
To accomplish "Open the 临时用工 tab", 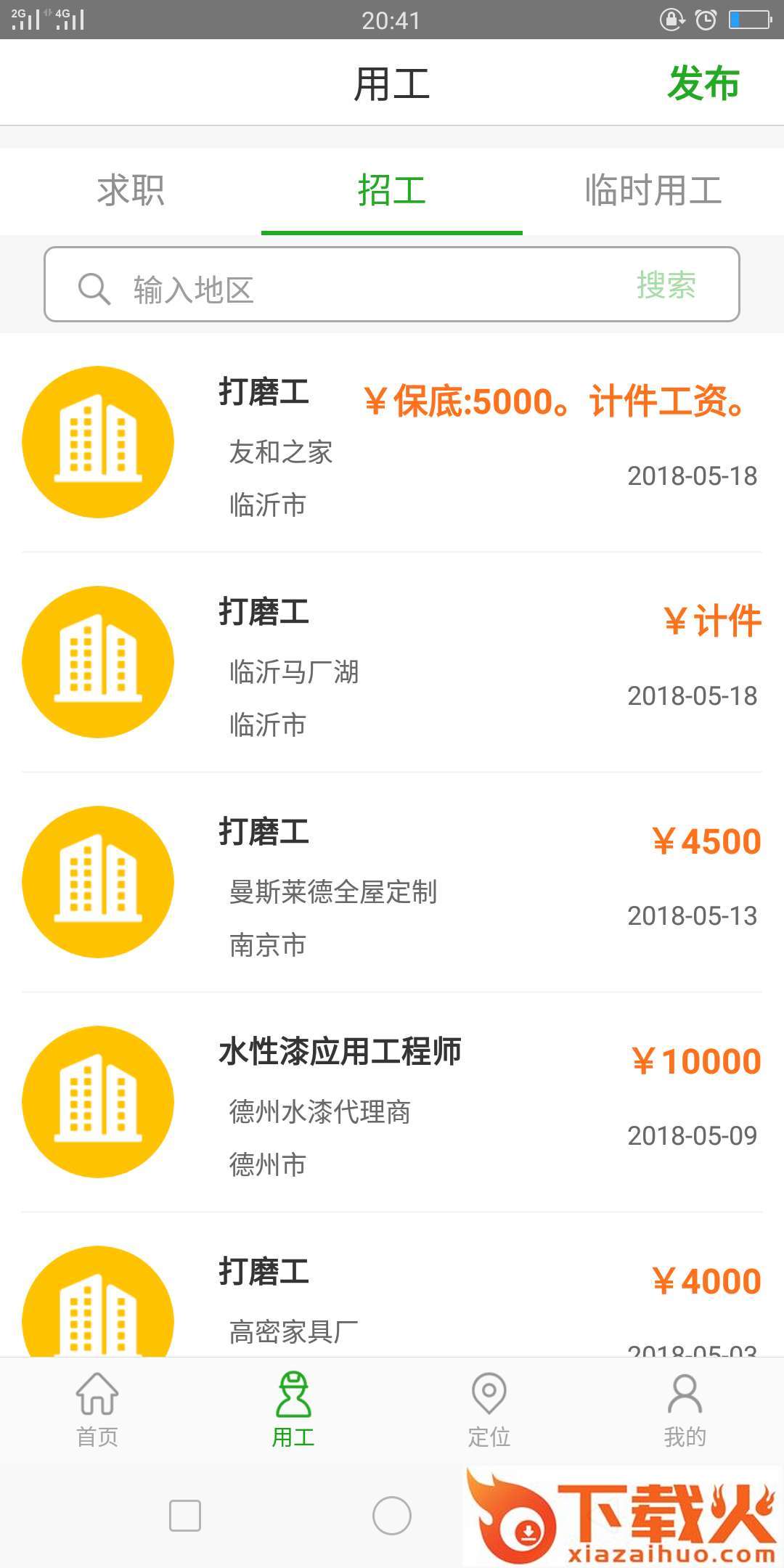I will click(x=653, y=191).
